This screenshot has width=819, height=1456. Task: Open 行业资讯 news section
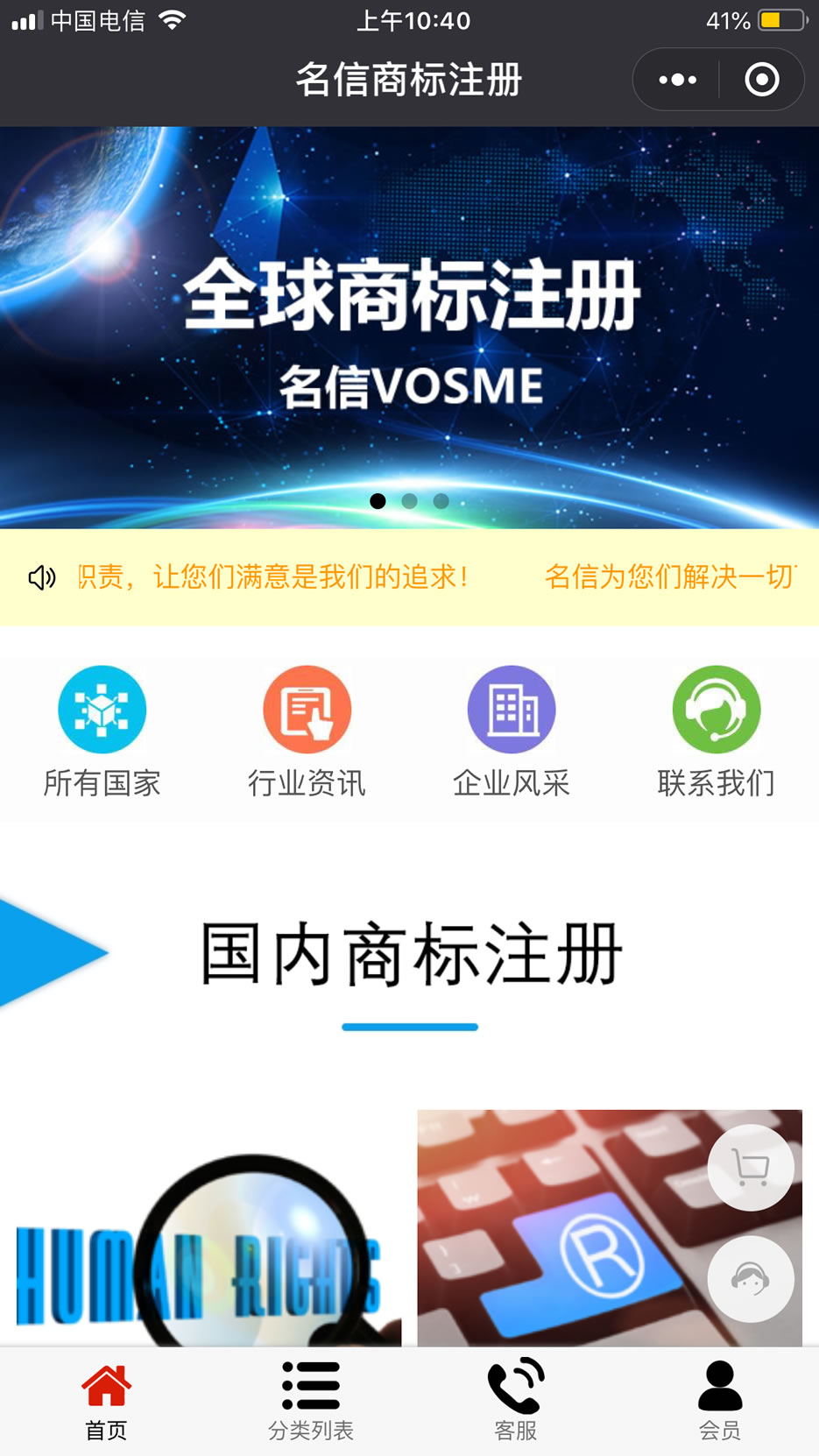307,730
